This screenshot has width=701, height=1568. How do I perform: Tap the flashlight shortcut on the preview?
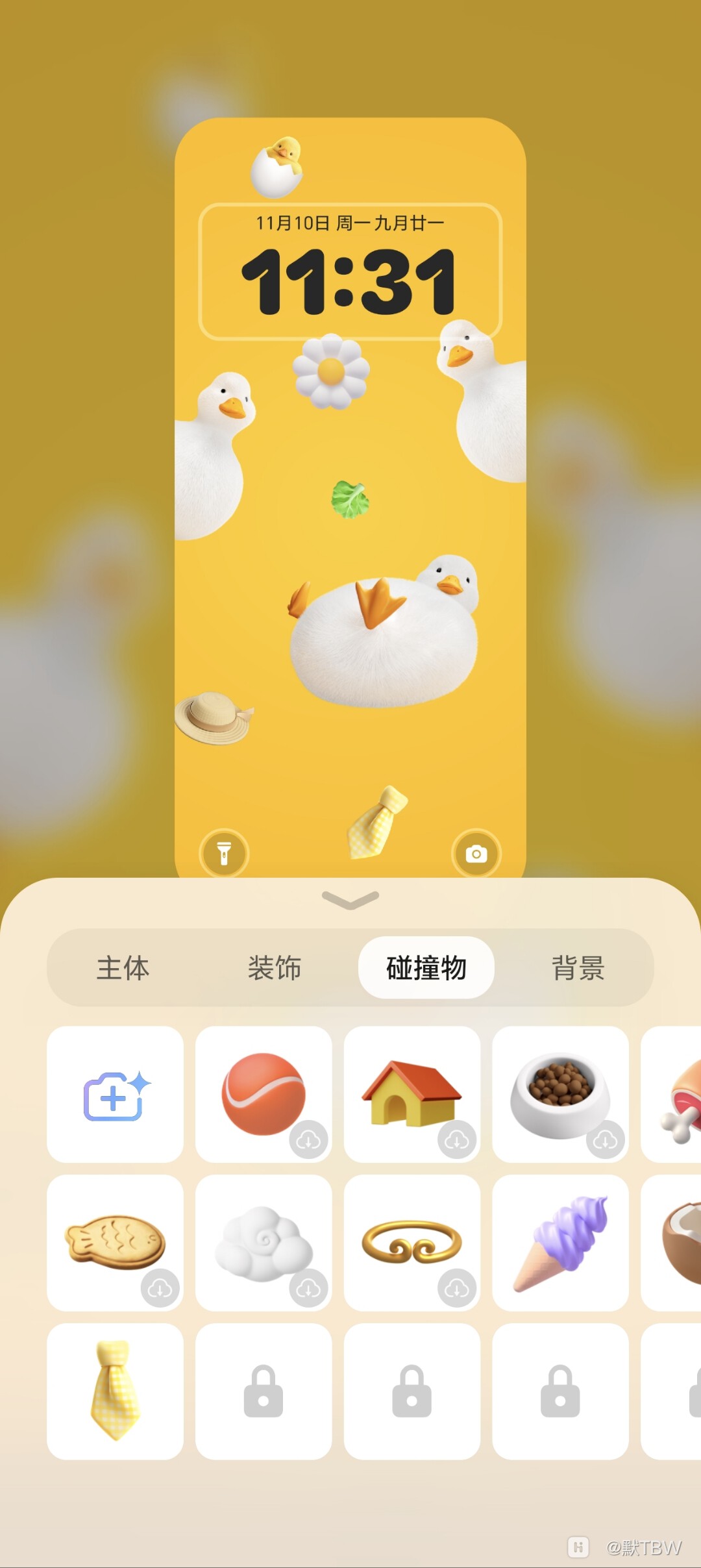[x=224, y=853]
